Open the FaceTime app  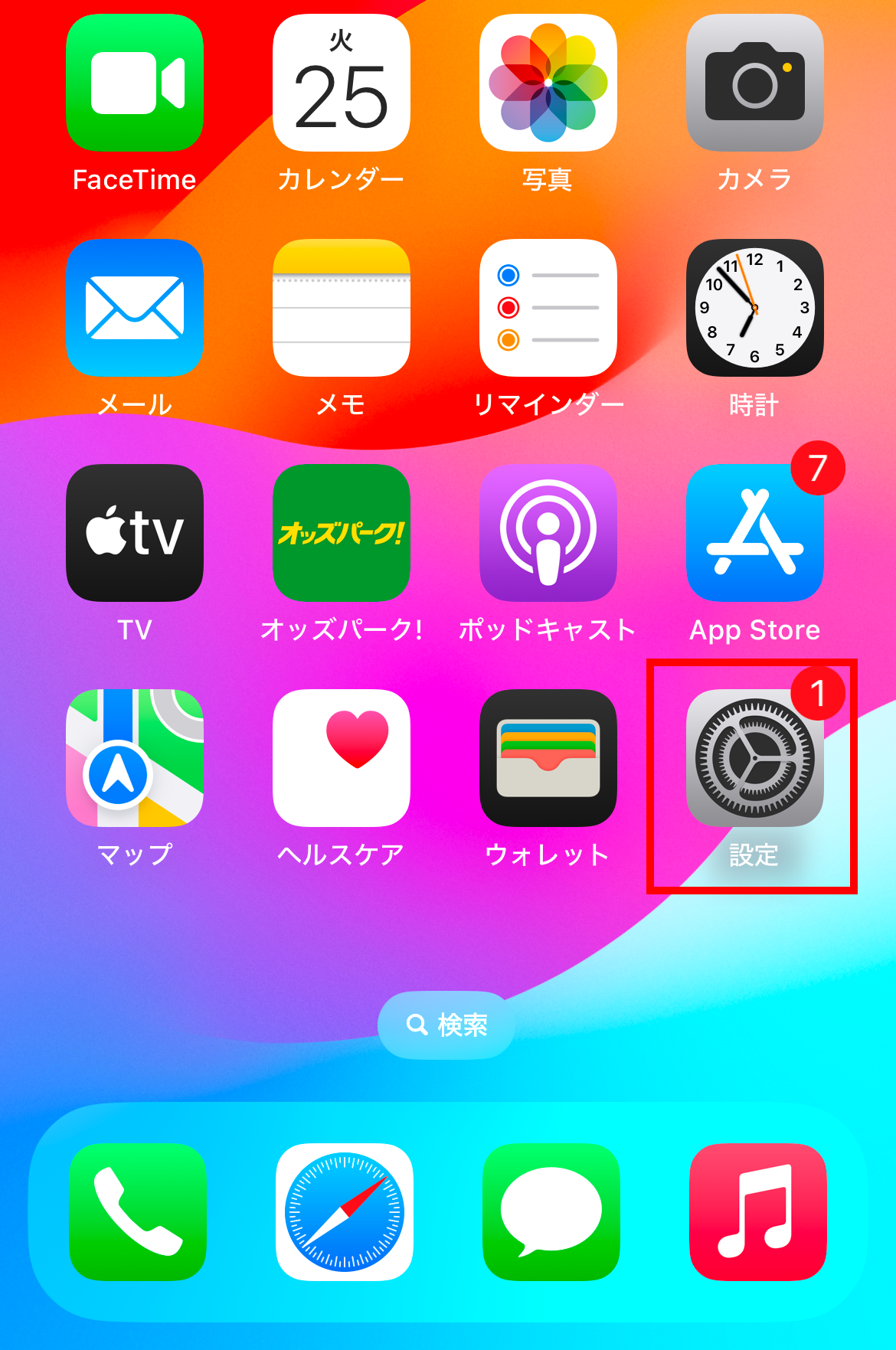[135, 83]
